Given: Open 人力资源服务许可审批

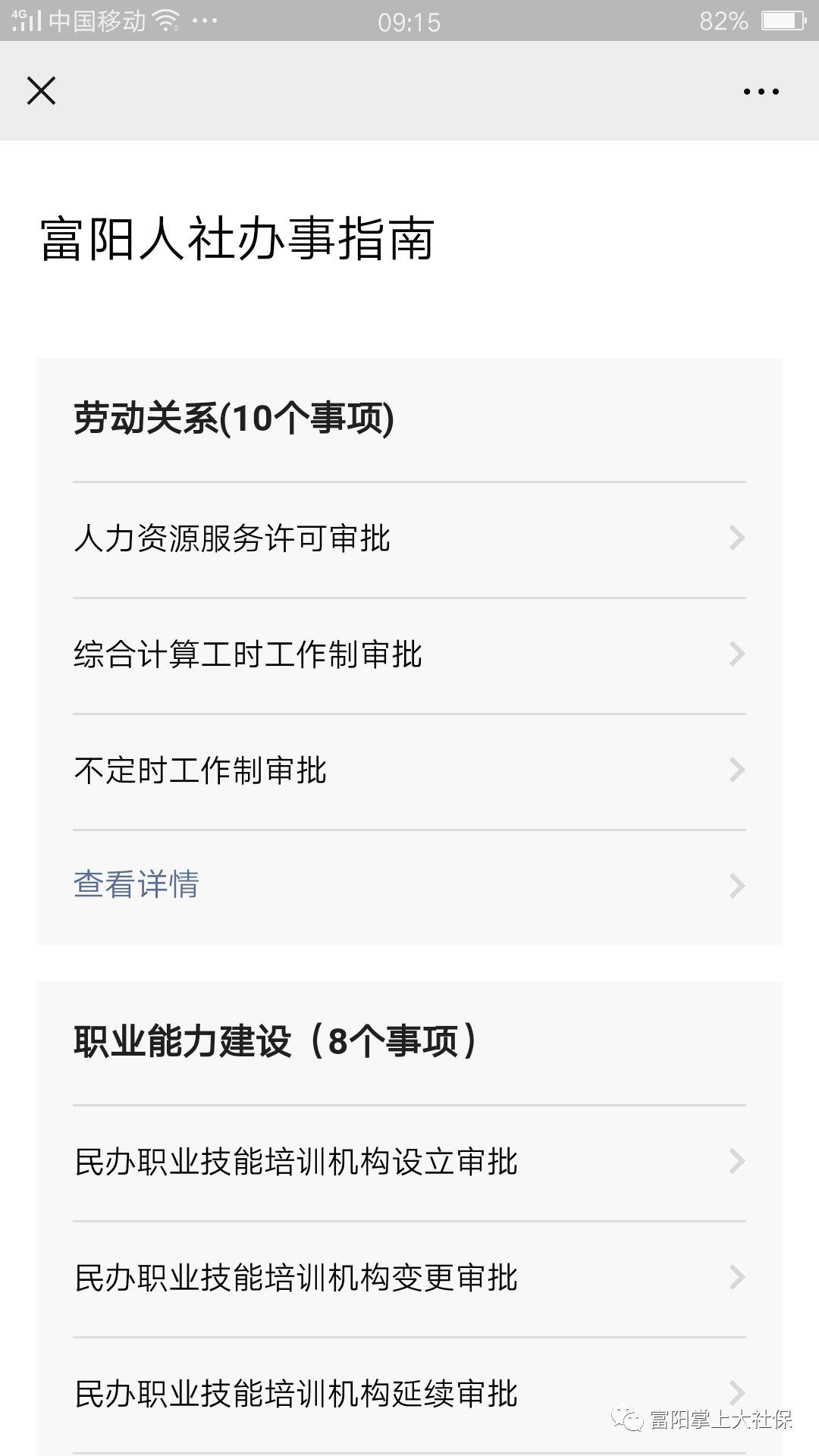Looking at the screenshot, I should tap(409, 539).
